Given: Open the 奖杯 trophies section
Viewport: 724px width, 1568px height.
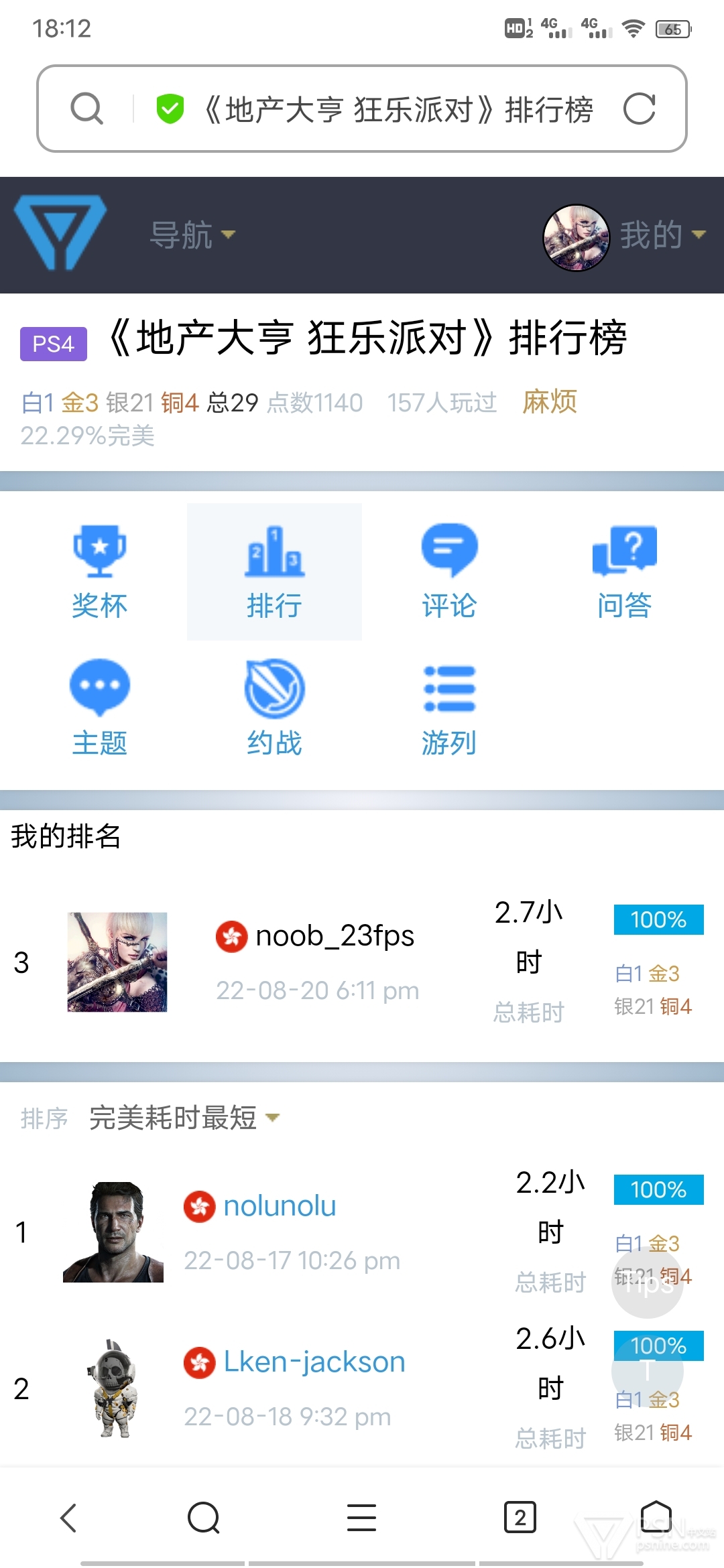Looking at the screenshot, I should pos(99,572).
